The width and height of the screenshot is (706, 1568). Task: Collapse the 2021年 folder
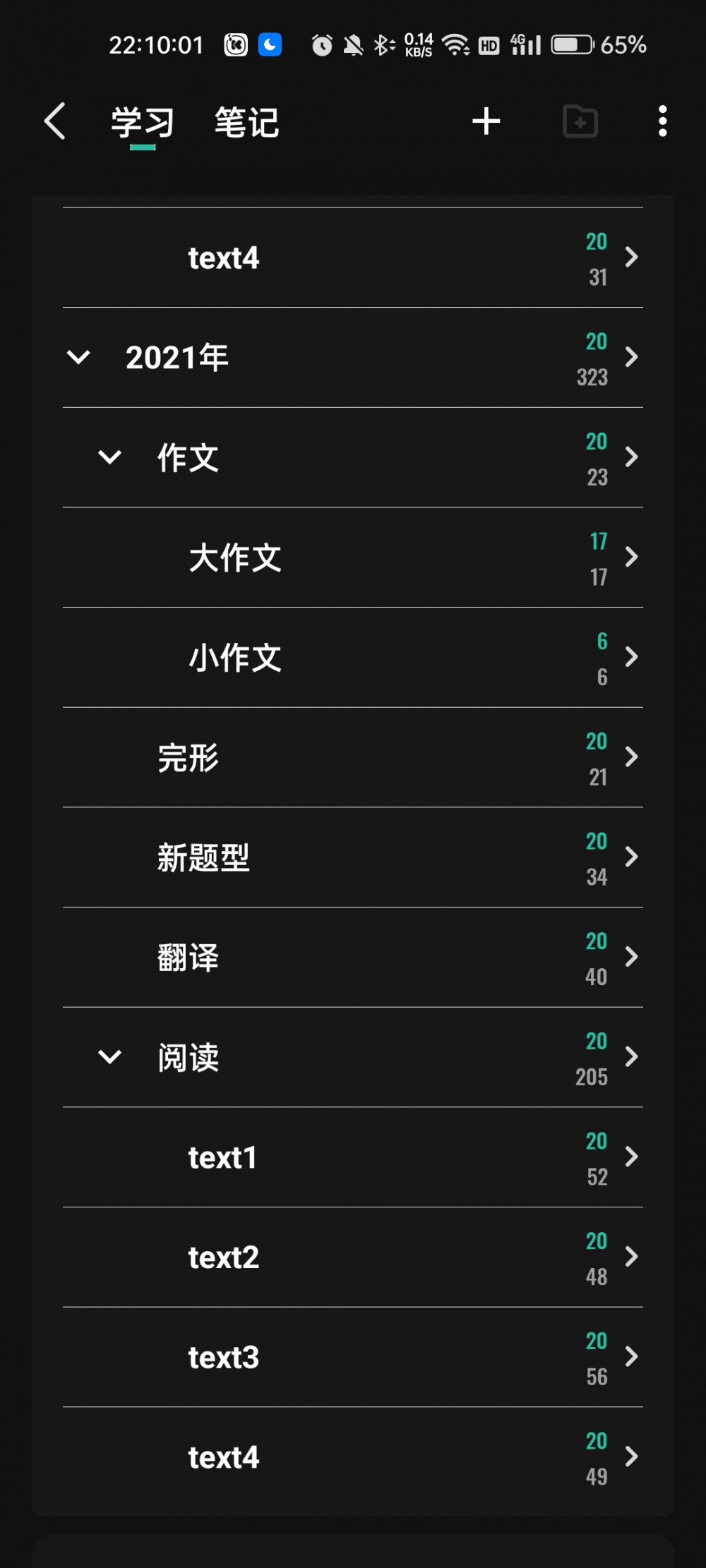pyautogui.click(x=78, y=357)
